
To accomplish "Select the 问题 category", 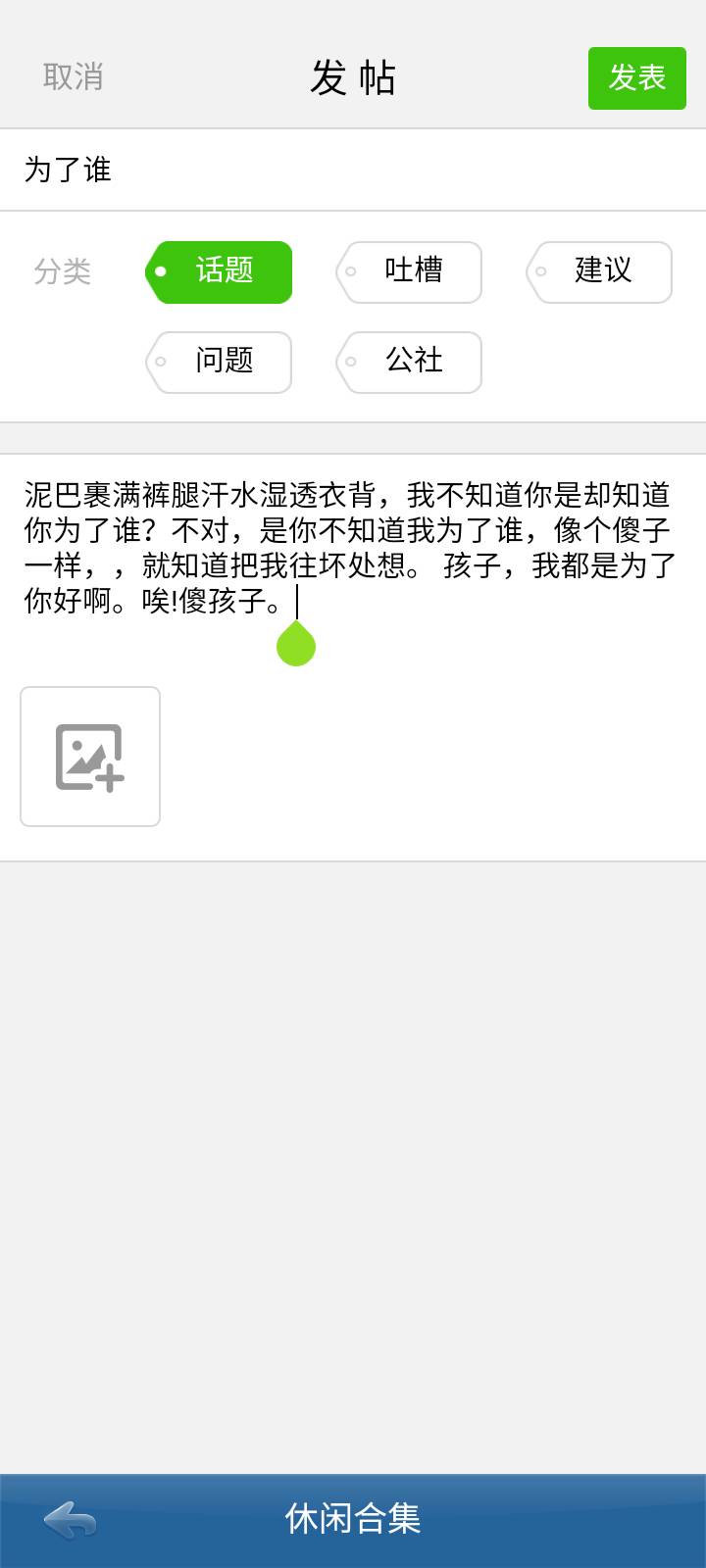I will click(219, 362).
